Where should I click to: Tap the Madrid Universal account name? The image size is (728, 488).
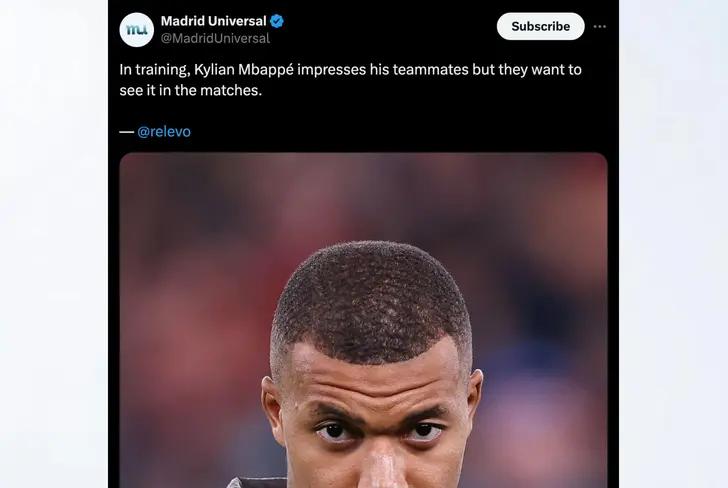(213, 20)
